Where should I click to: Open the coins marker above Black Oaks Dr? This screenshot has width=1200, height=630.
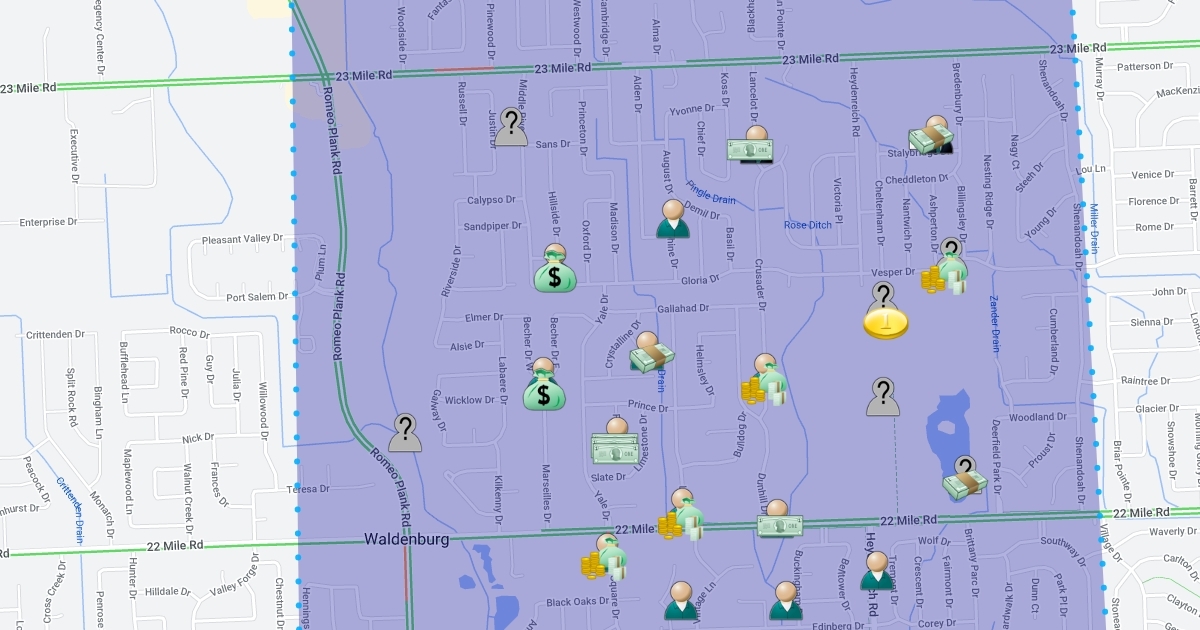(604, 558)
